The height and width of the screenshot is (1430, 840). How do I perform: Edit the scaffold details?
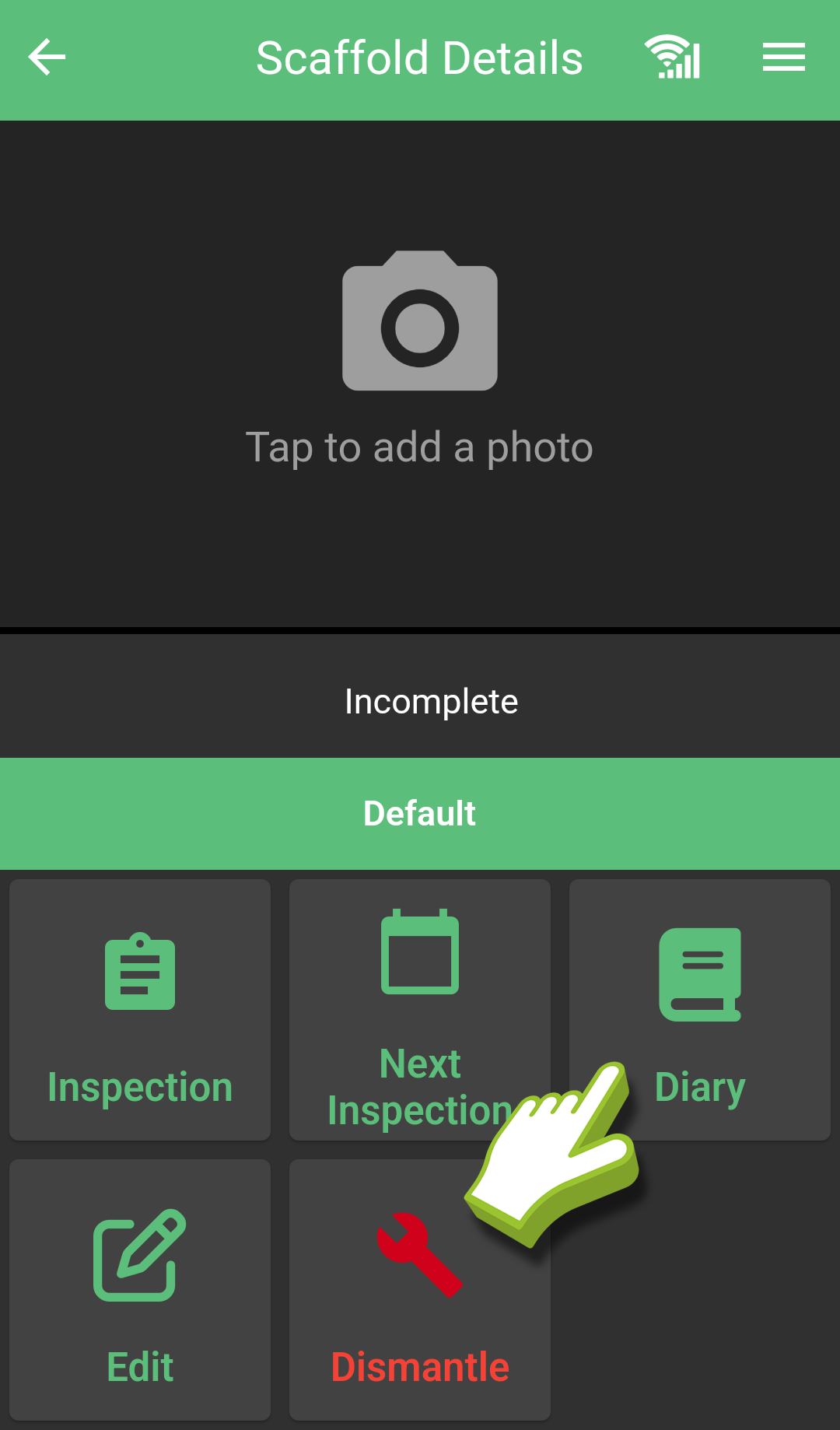(140, 1290)
